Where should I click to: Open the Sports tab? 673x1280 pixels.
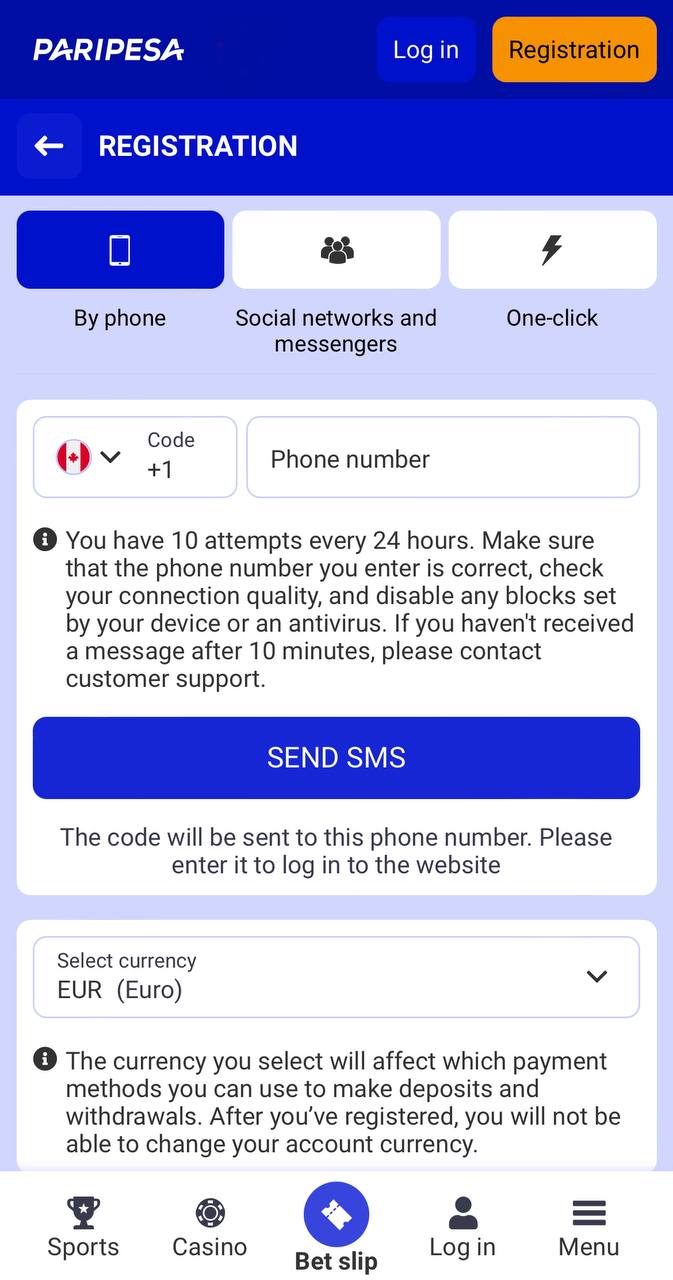83,1227
